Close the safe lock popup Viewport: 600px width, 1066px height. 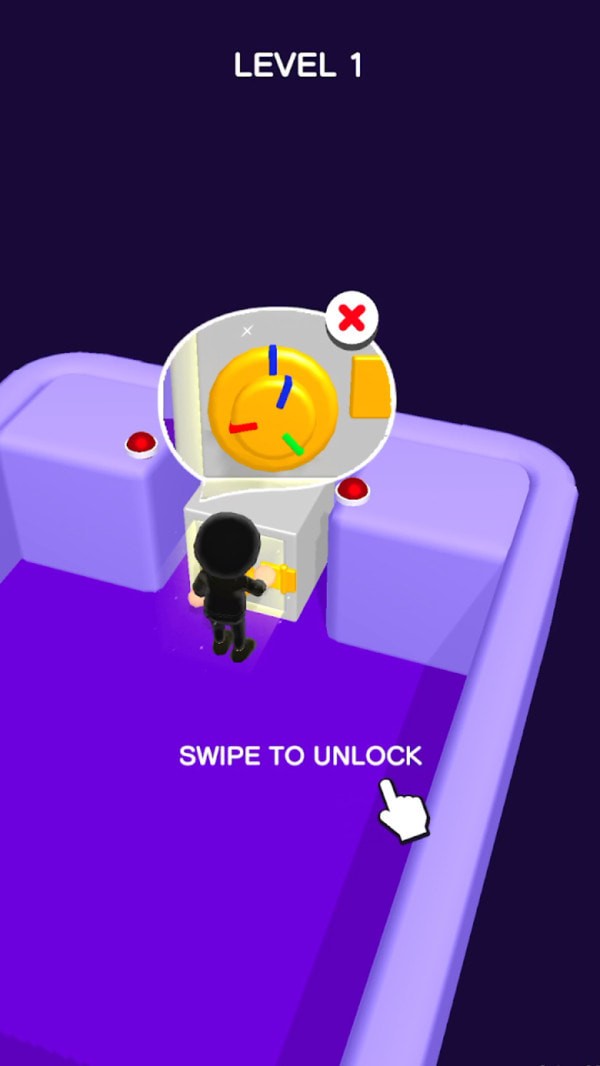pos(352,319)
